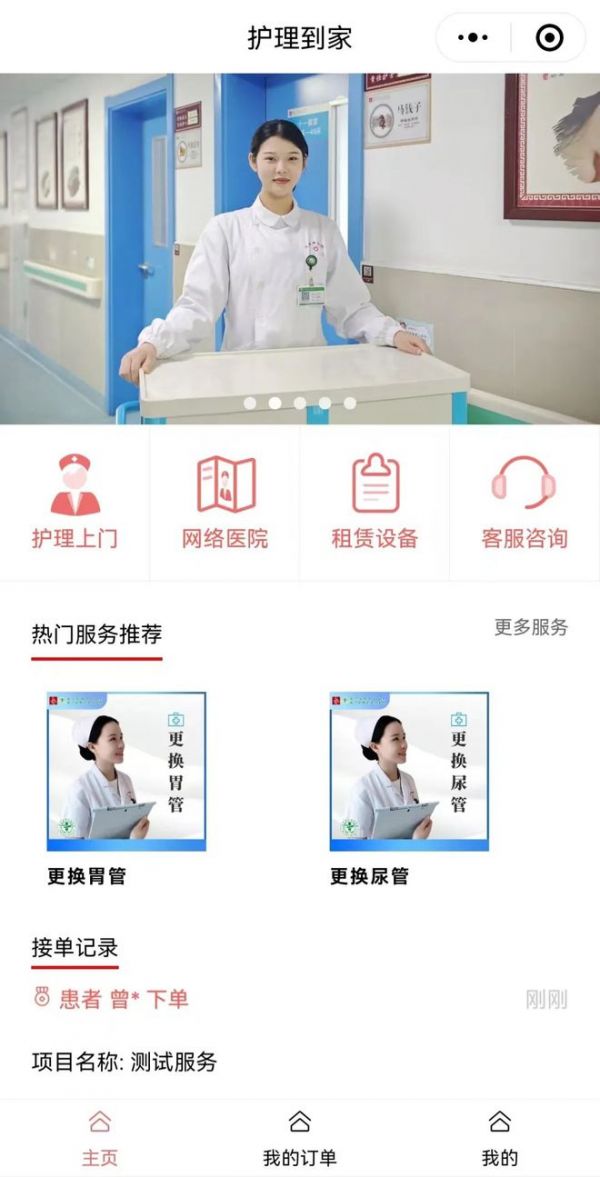Switch to the 我的 tab

tap(500, 1138)
